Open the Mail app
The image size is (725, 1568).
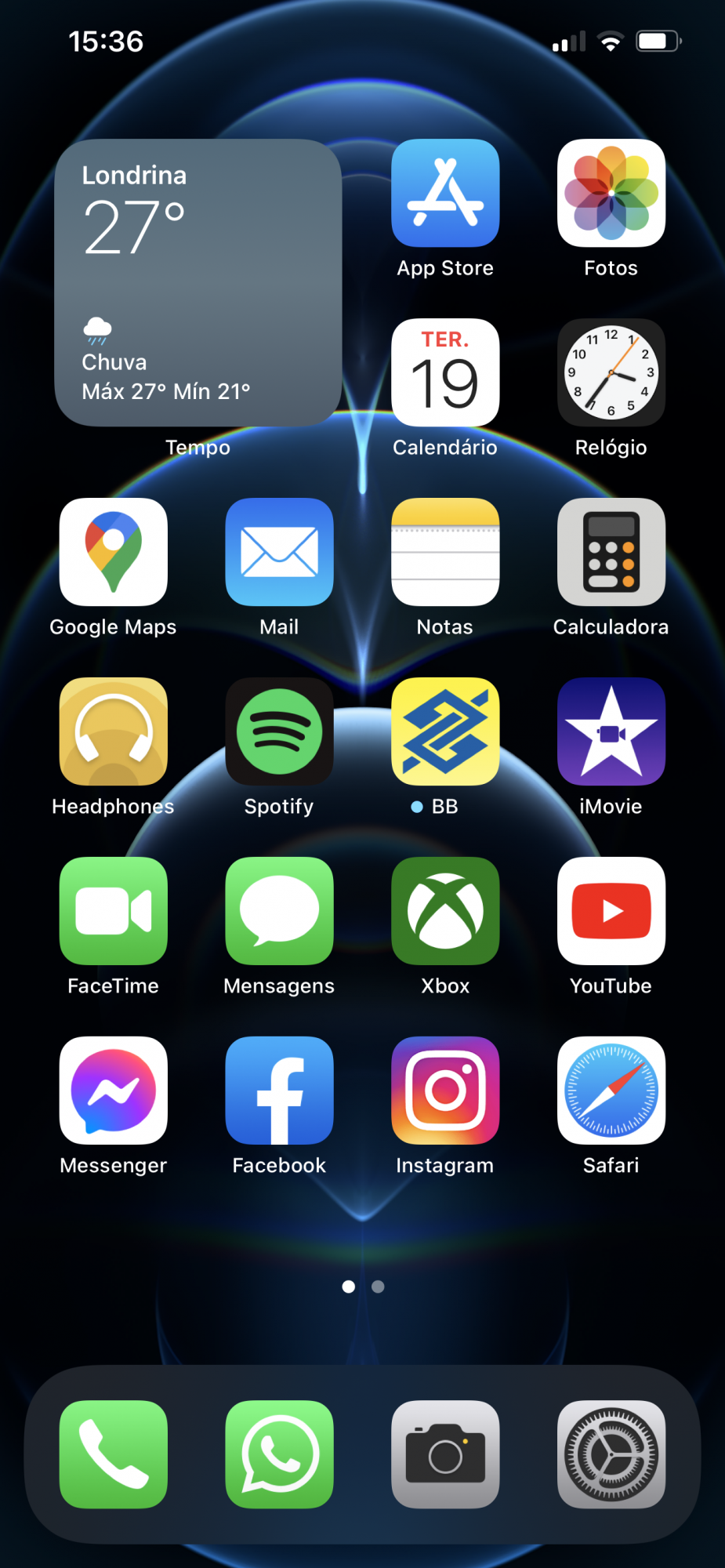tap(279, 552)
